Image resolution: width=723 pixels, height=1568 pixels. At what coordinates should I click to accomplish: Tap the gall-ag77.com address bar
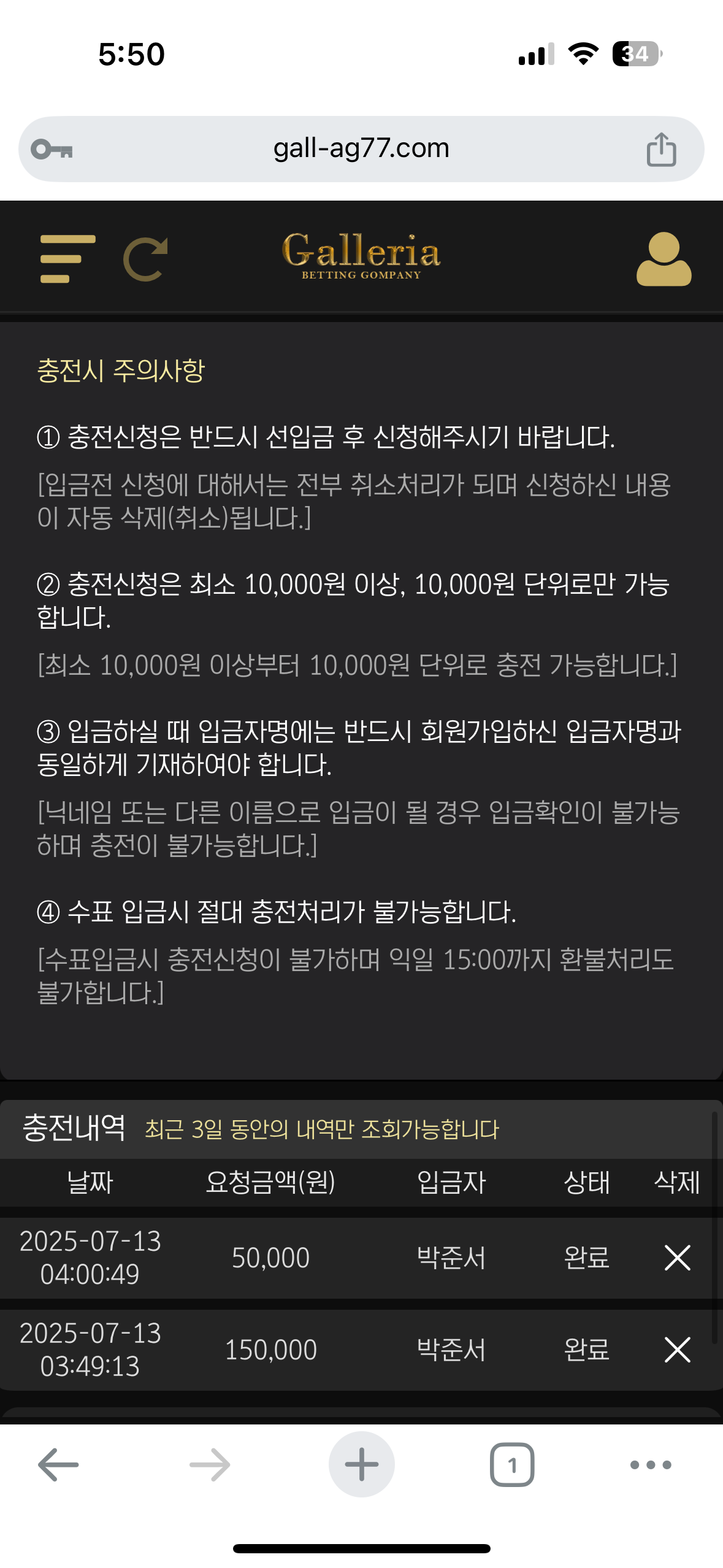tap(361, 148)
